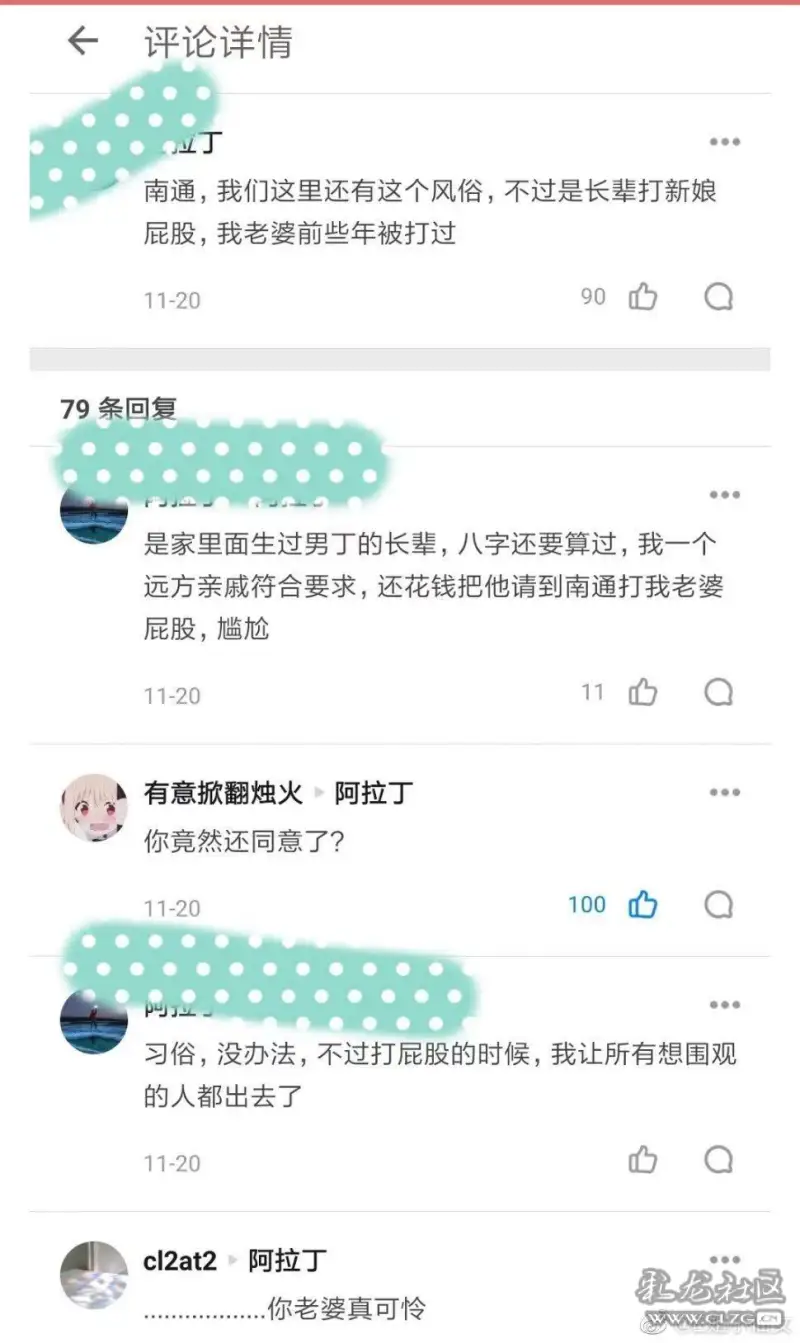Open overflow menu on the top 南通 comment
The height and width of the screenshot is (1343, 800).
(x=724, y=142)
